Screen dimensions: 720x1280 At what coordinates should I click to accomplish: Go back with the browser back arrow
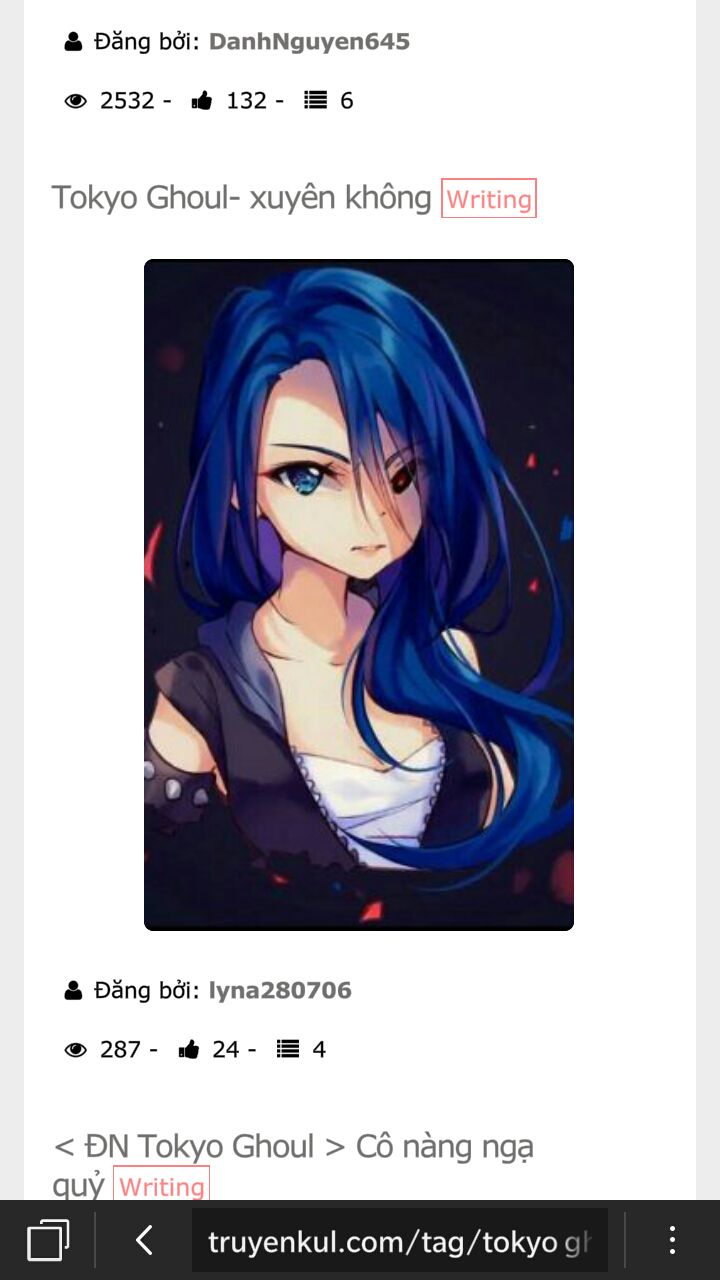point(144,1241)
